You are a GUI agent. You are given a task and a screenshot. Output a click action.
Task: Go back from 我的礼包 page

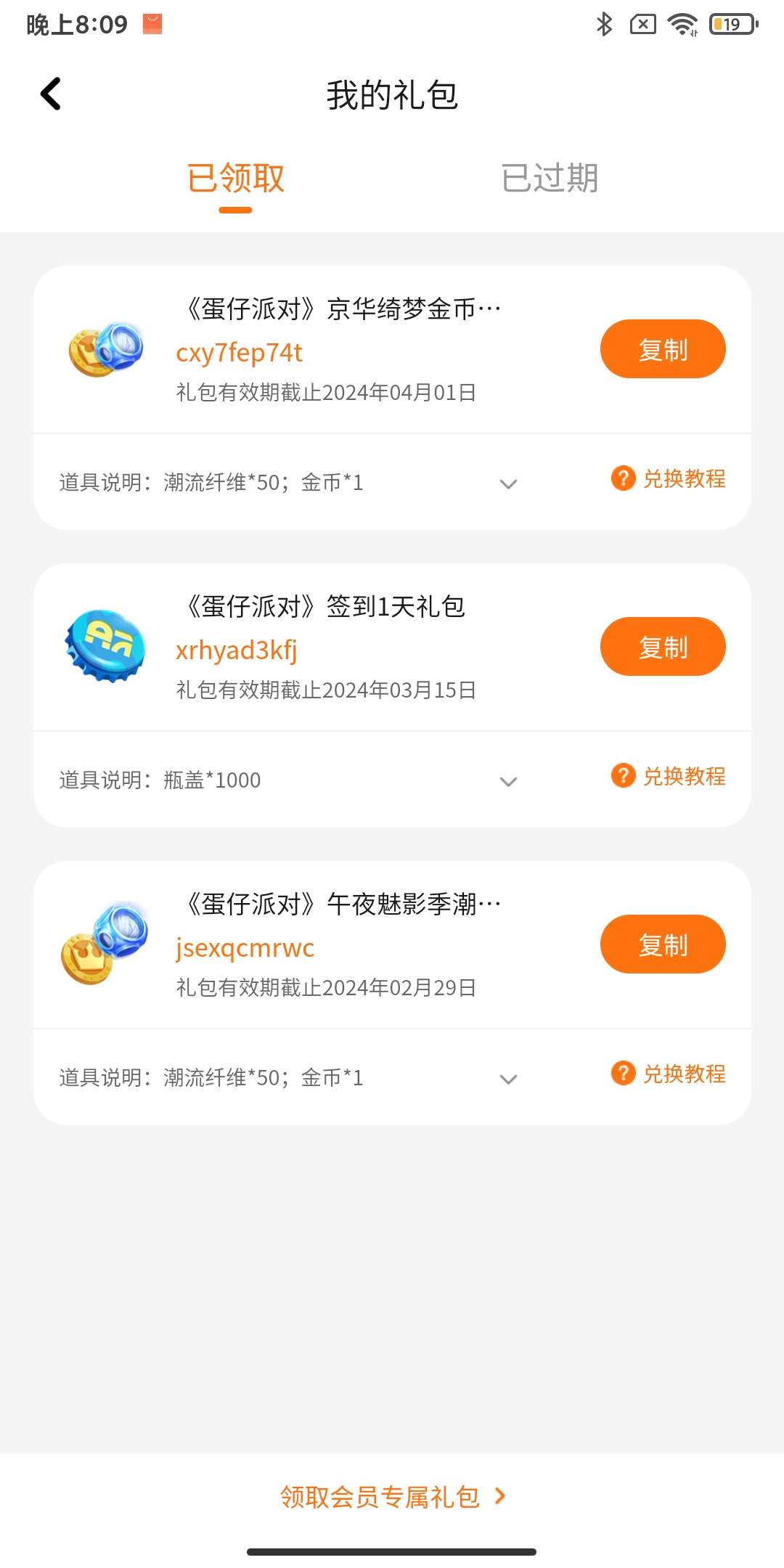[x=50, y=94]
